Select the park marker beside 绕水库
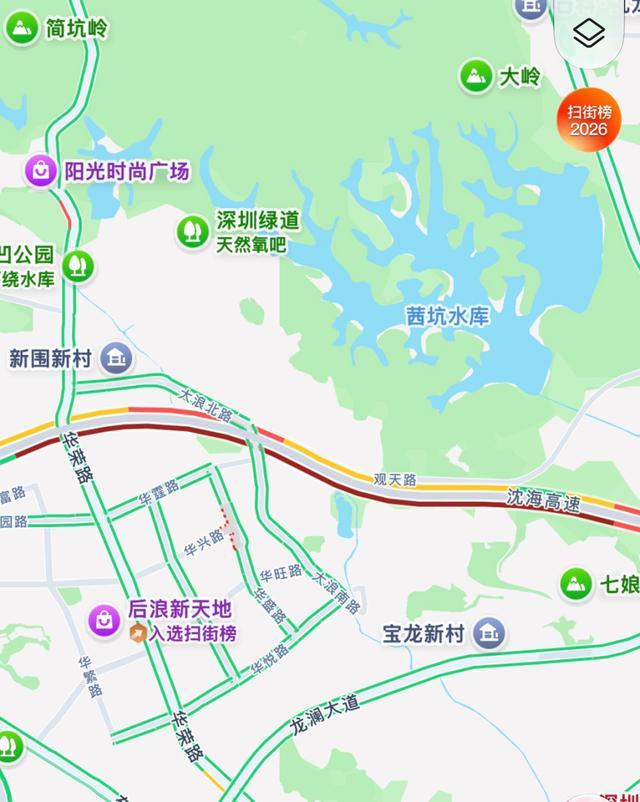Viewport: 640px width, 802px height. coord(78,266)
